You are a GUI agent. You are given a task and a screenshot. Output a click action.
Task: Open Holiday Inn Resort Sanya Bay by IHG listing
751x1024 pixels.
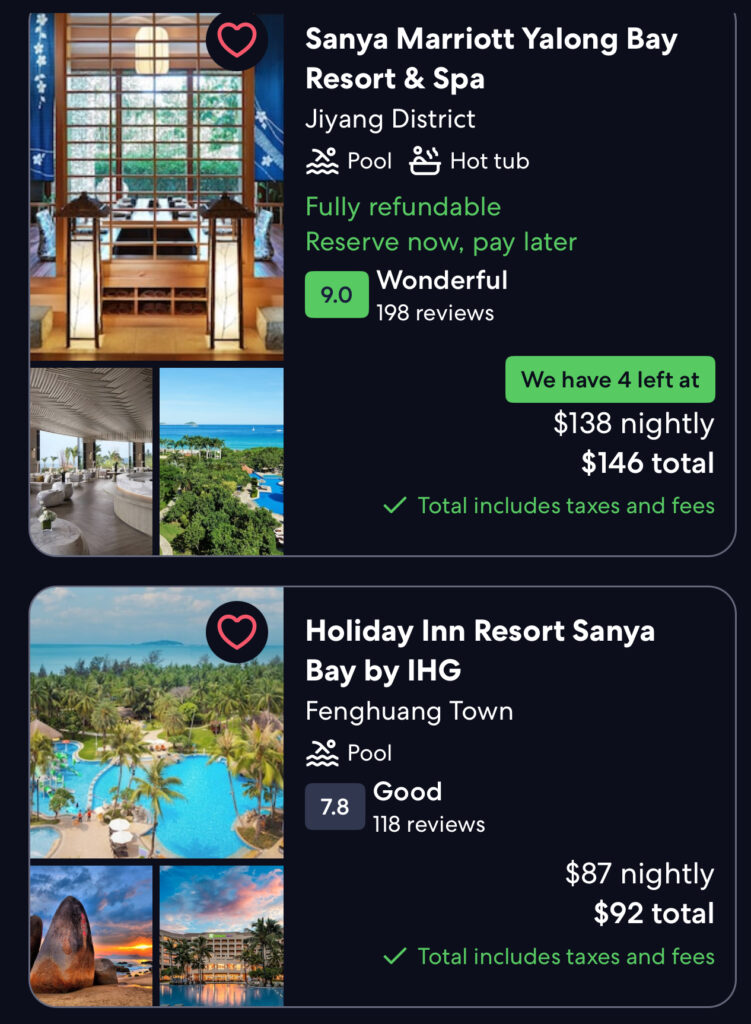pyautogui.click(x=480, y=650)
